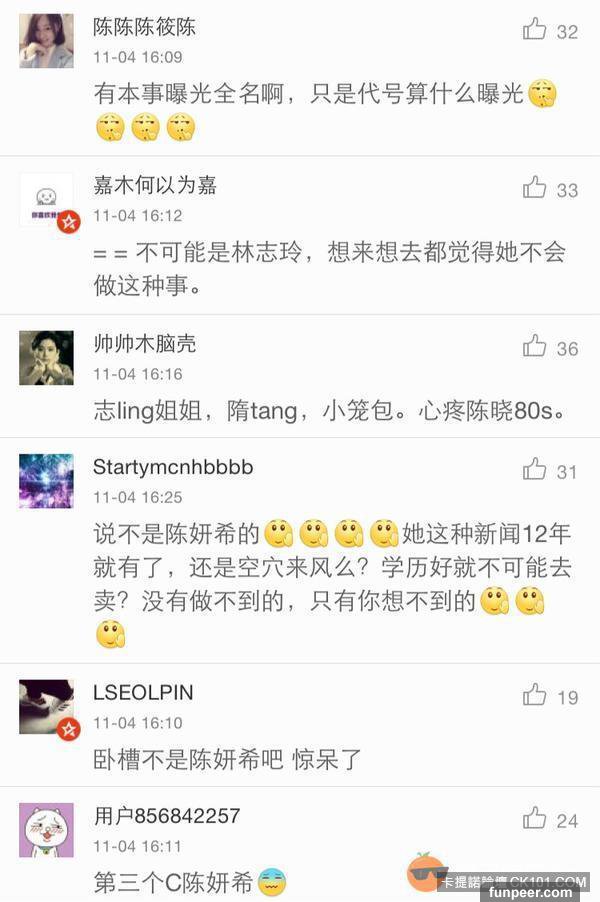Like 用户856842257's comment
Screen dimensions: 600x902
[535, 818]
